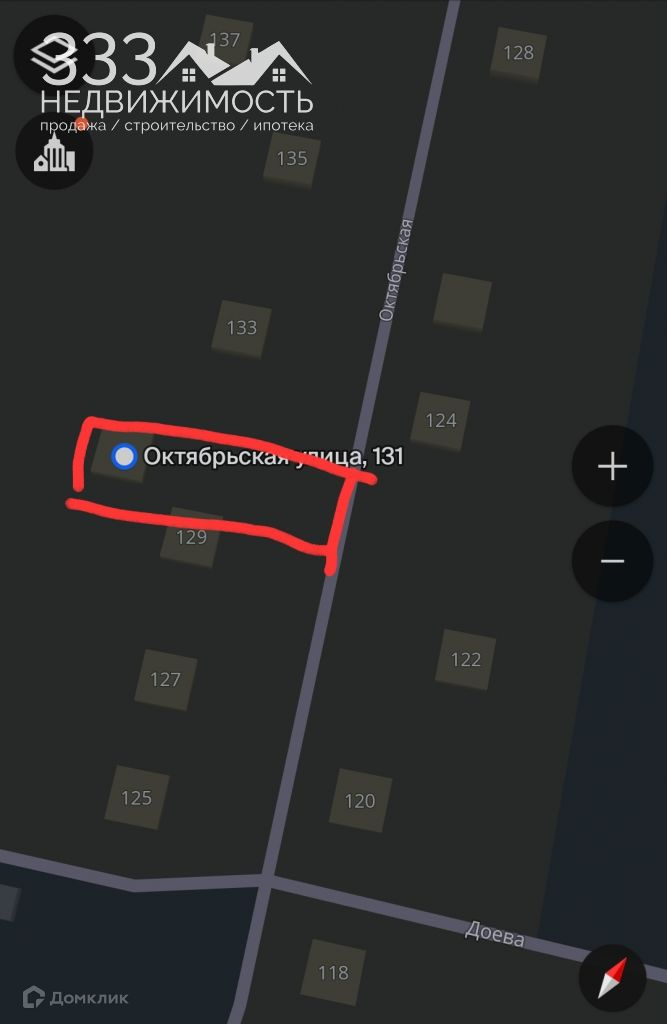This screenshot has width=667, height=1024.
Task: Toggle the 3D buildings view button
Action: pyautogui.click(x=55, y=152)
